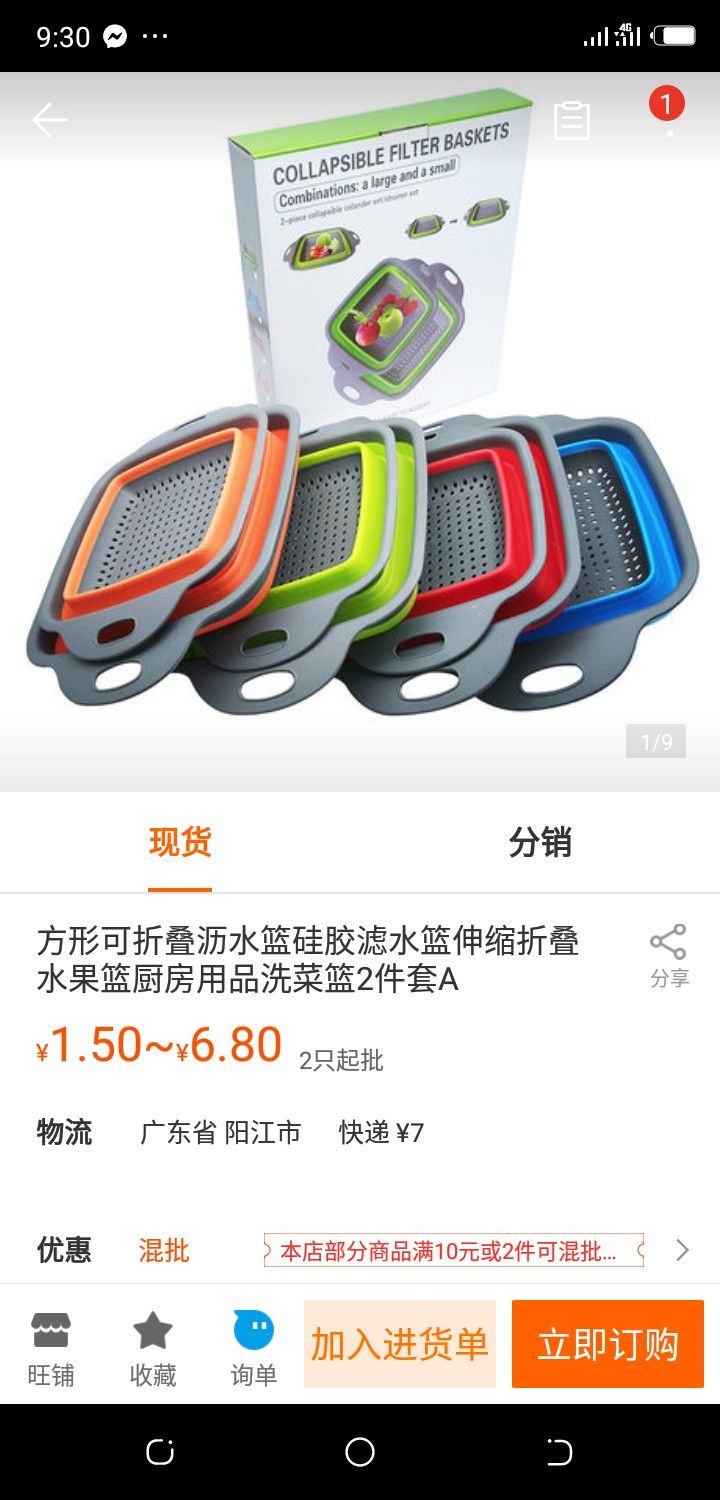Viewport: 720px width, 1500px height.
Task: Tap the system home button
Action: click(360, 1452)
